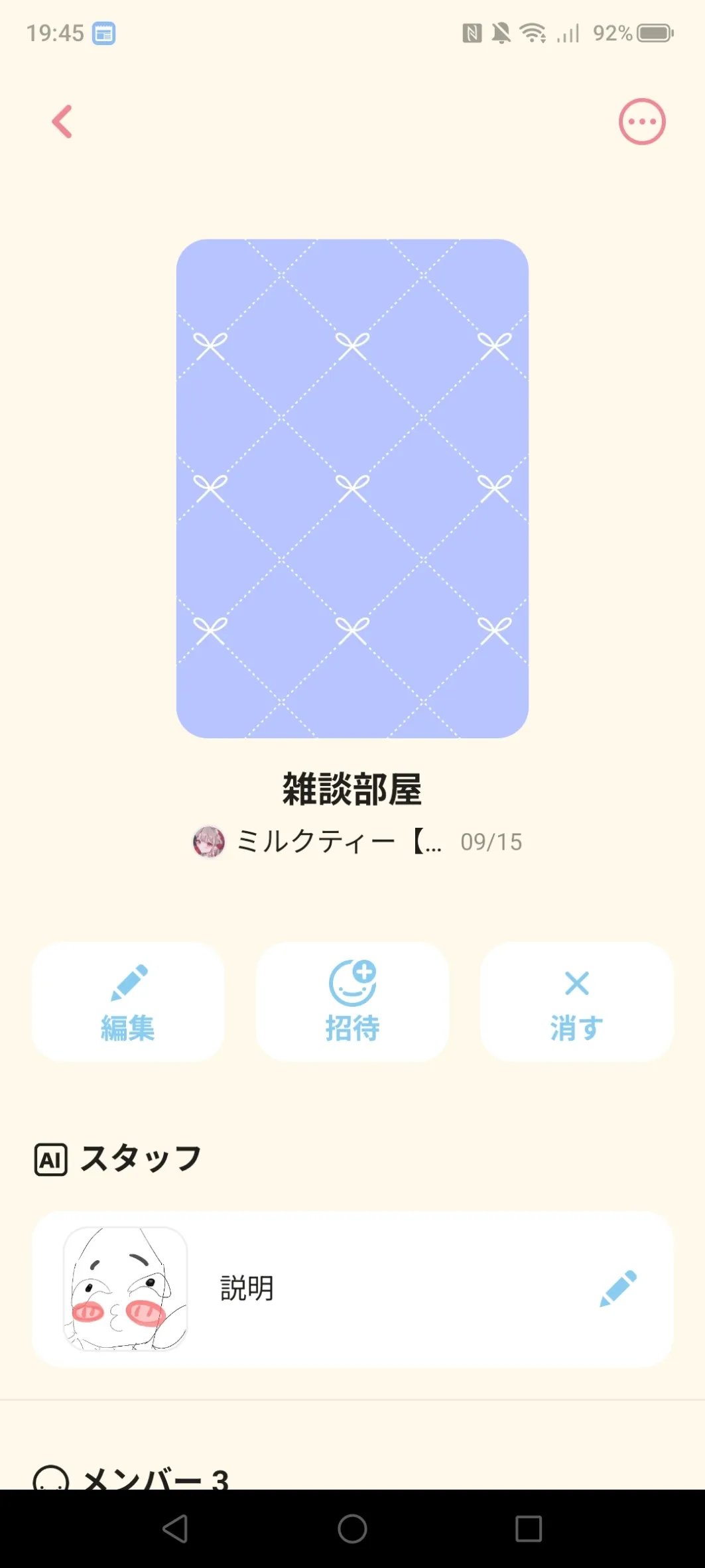Screen dimensions: 705x1568
Task: Tap the 編集 edit button
Action: [128, 1002]
